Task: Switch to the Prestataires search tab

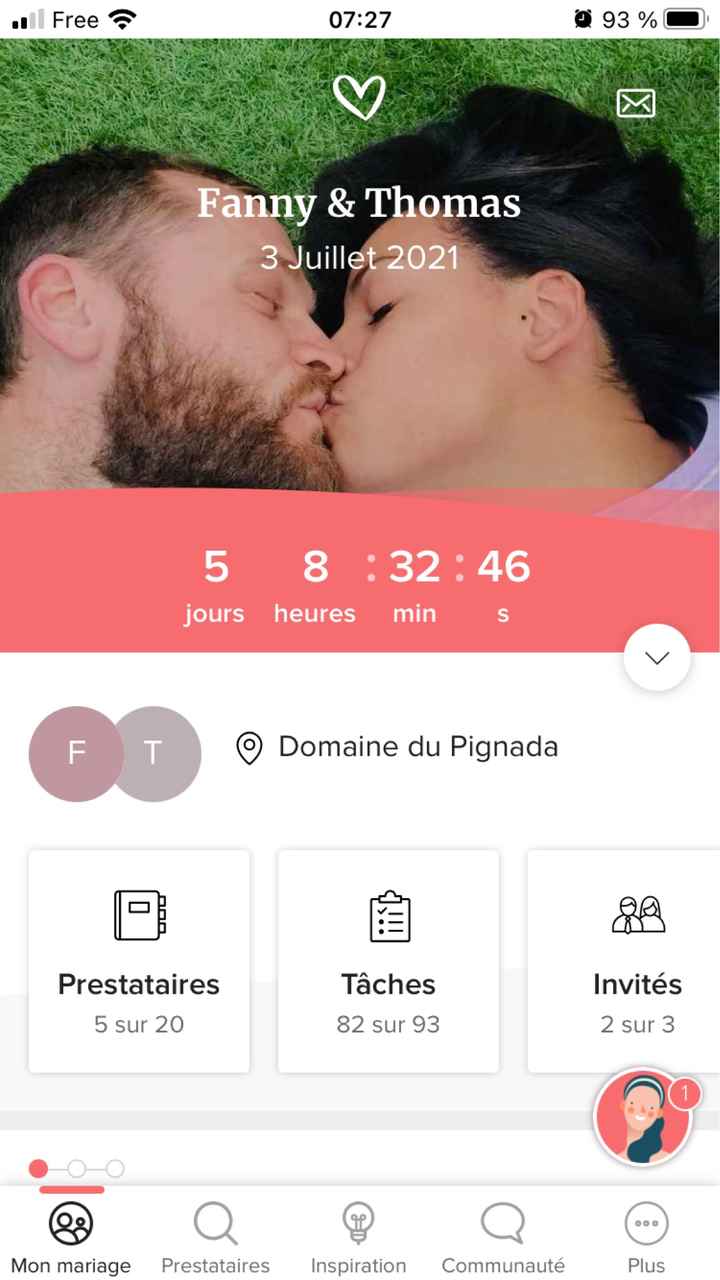Action: 216,1238
